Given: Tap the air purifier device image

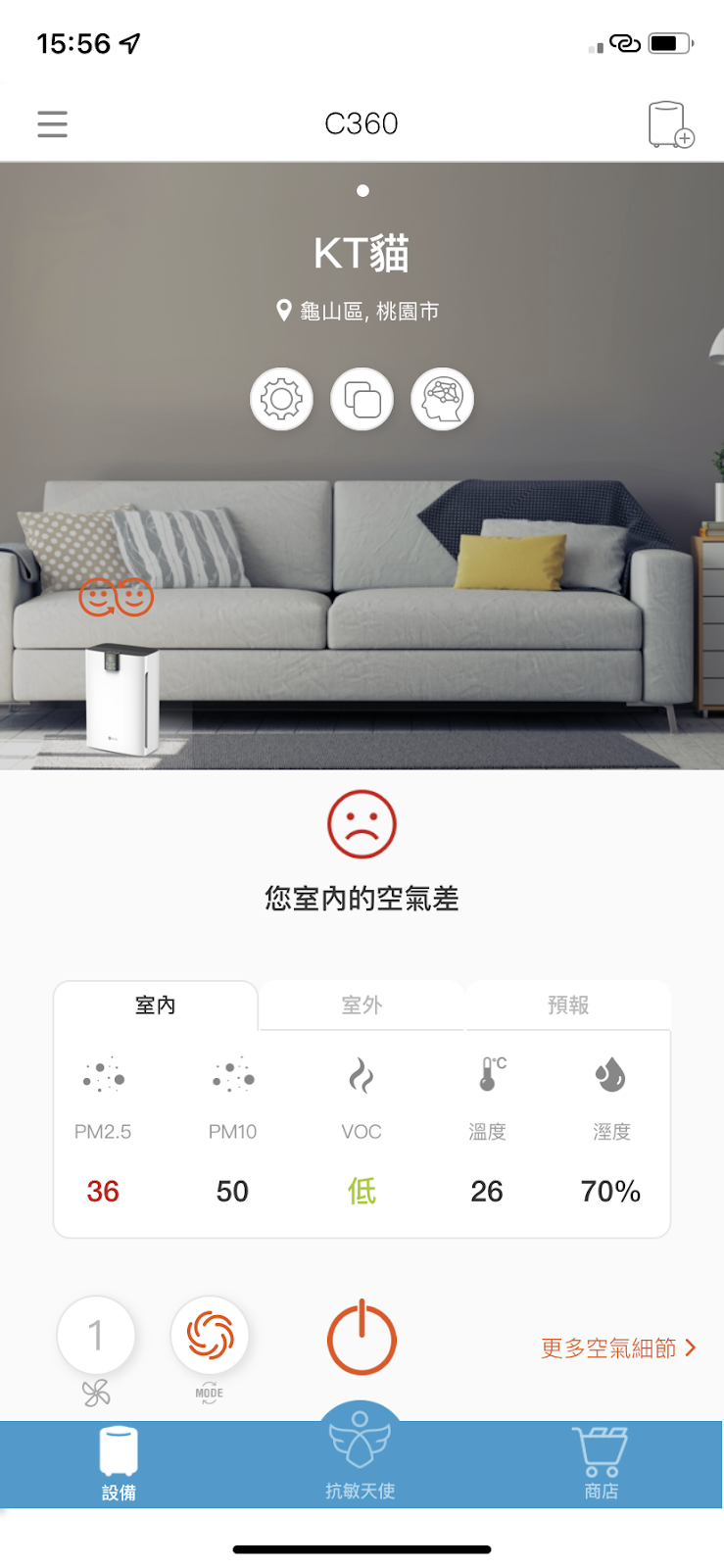Looking at the screenshot, I should (x=121, y=698).
